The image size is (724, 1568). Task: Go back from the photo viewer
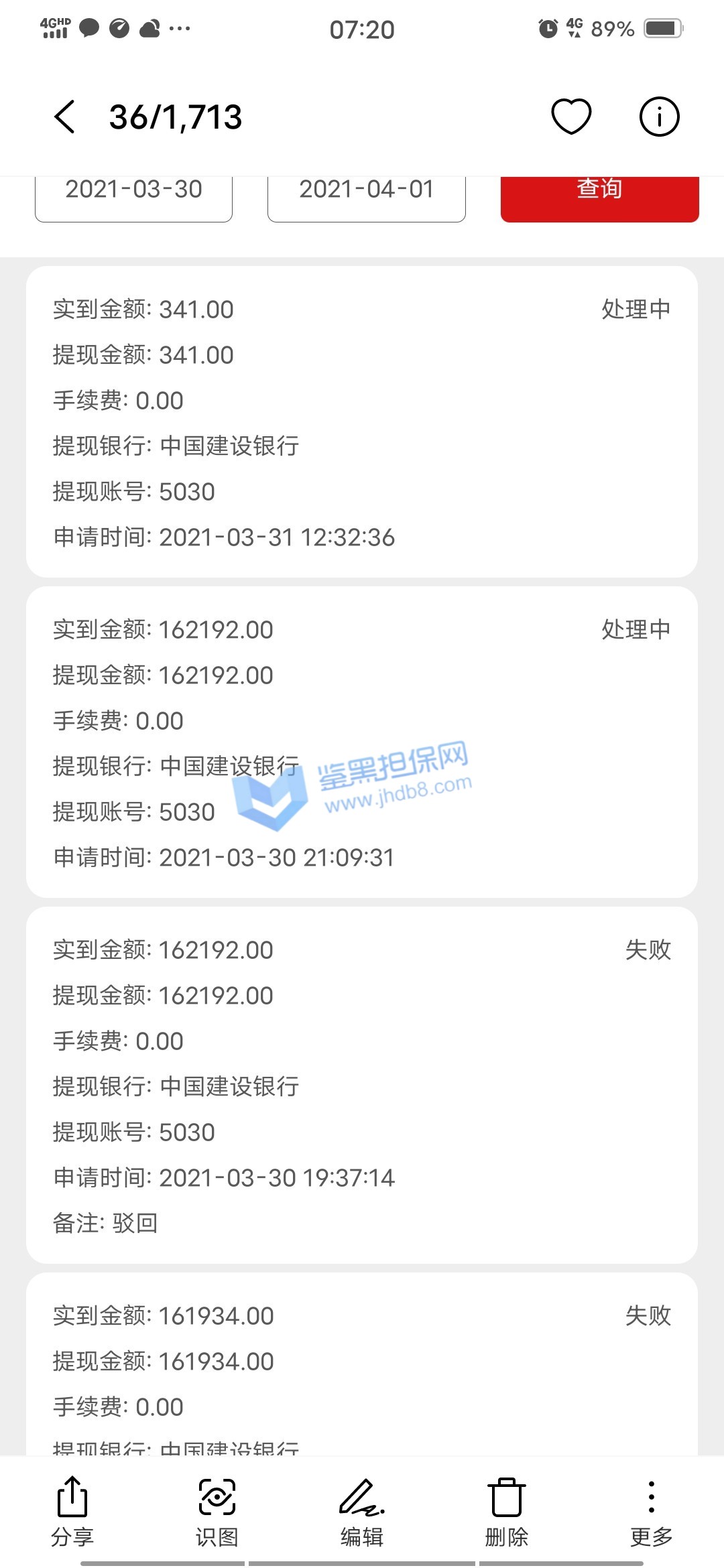[65, 117]
